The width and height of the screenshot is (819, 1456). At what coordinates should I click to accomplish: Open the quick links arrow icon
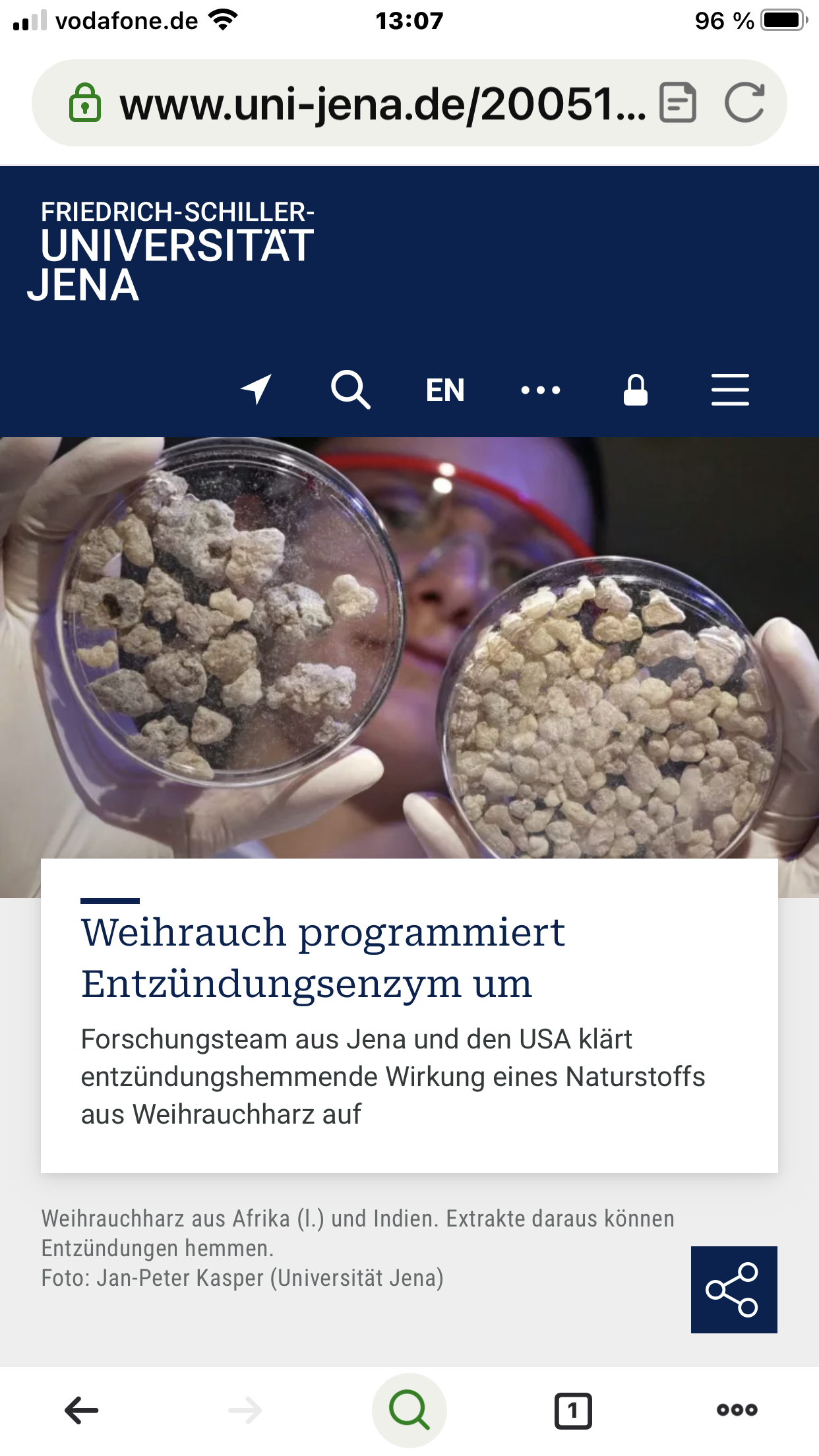point(257,389)
